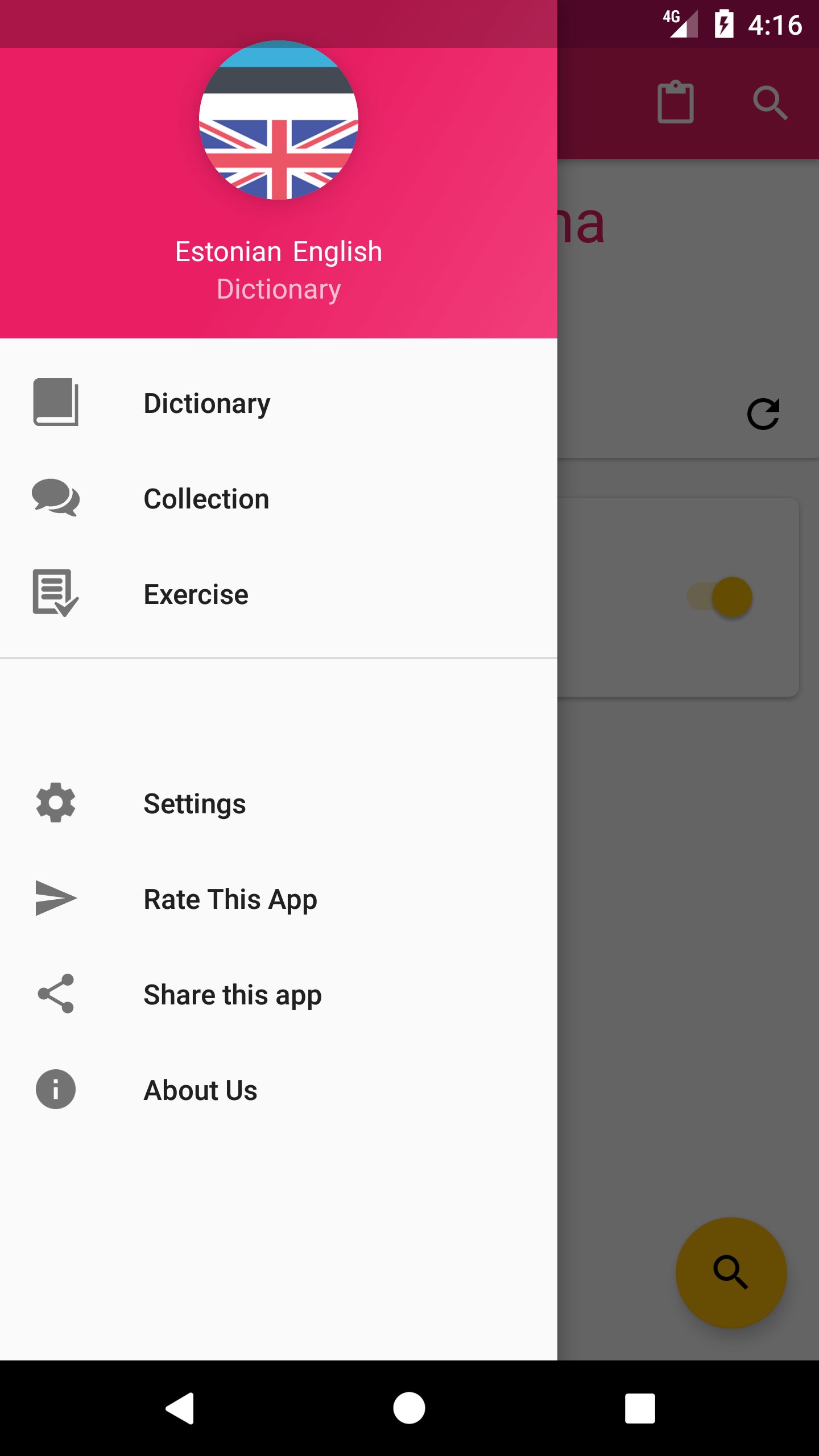The image size is (819, 1456).
Task: Open the Collection speech bubbles icon
Action: 55,499
